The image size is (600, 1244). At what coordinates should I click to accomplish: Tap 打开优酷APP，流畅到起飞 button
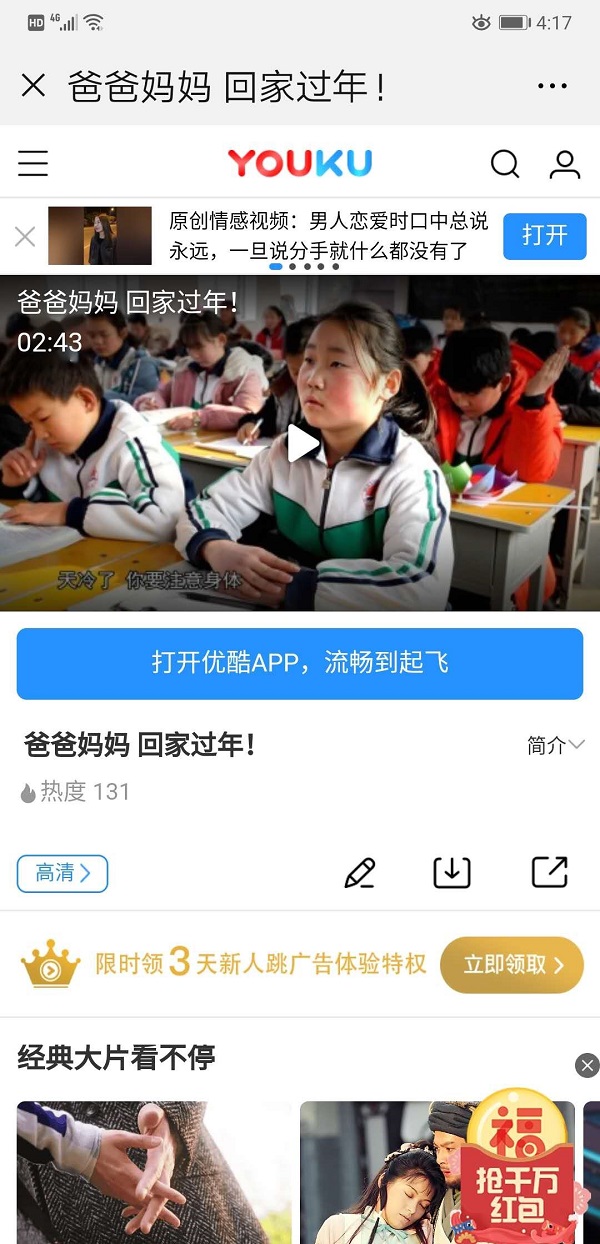tap(300, 663)
